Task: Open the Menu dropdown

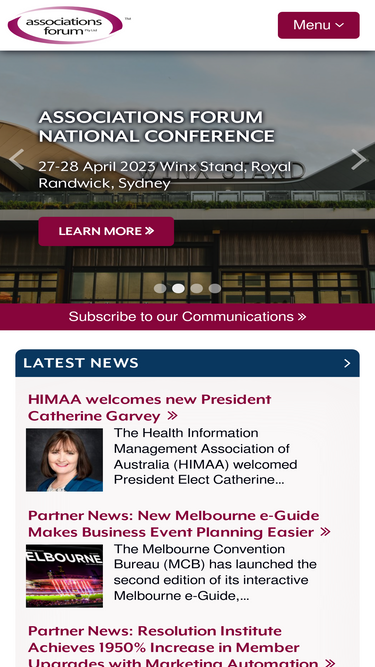Action: (x=318, y=25)
